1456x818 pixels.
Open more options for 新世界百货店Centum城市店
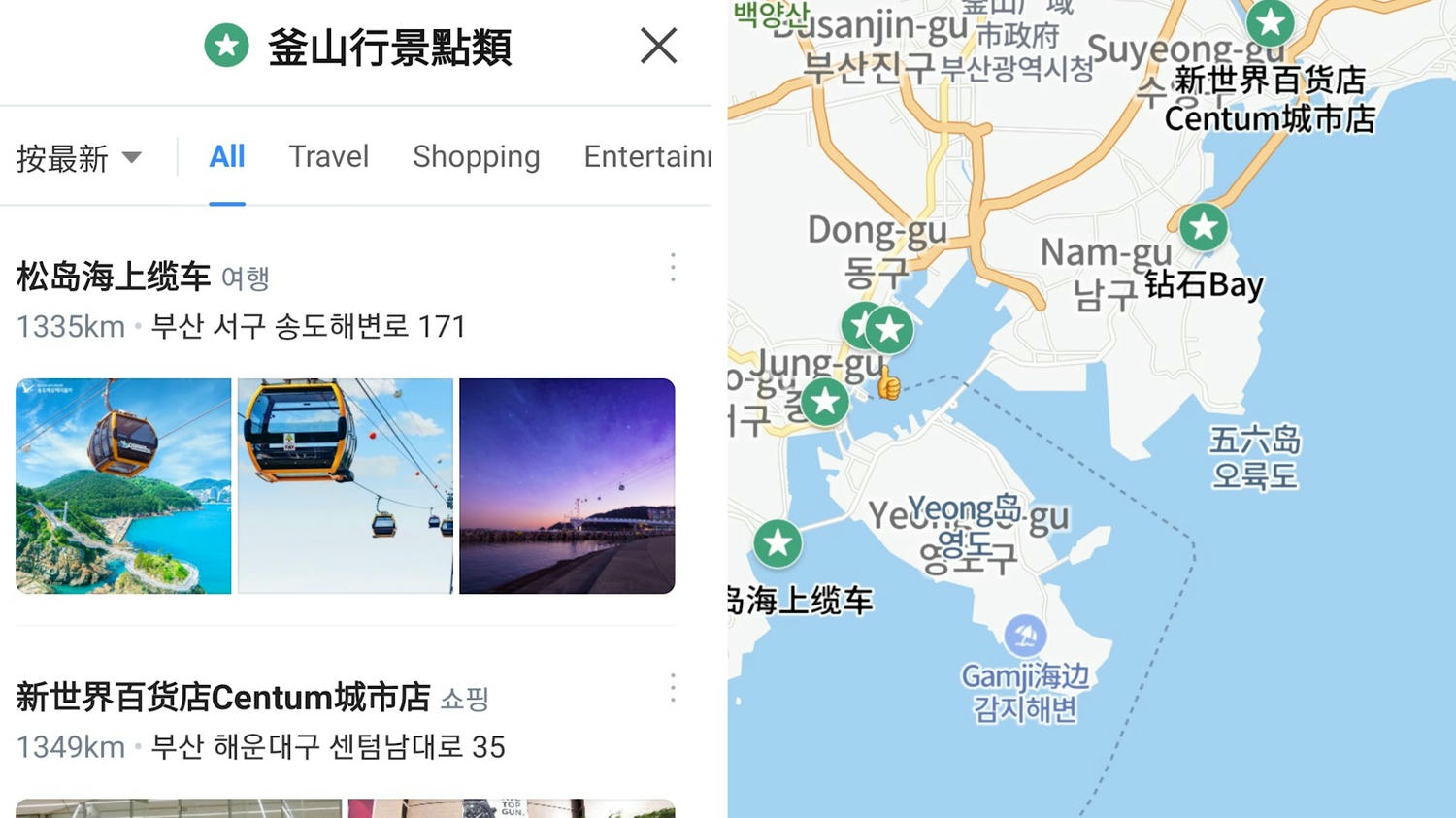click(x=673, y=689)
